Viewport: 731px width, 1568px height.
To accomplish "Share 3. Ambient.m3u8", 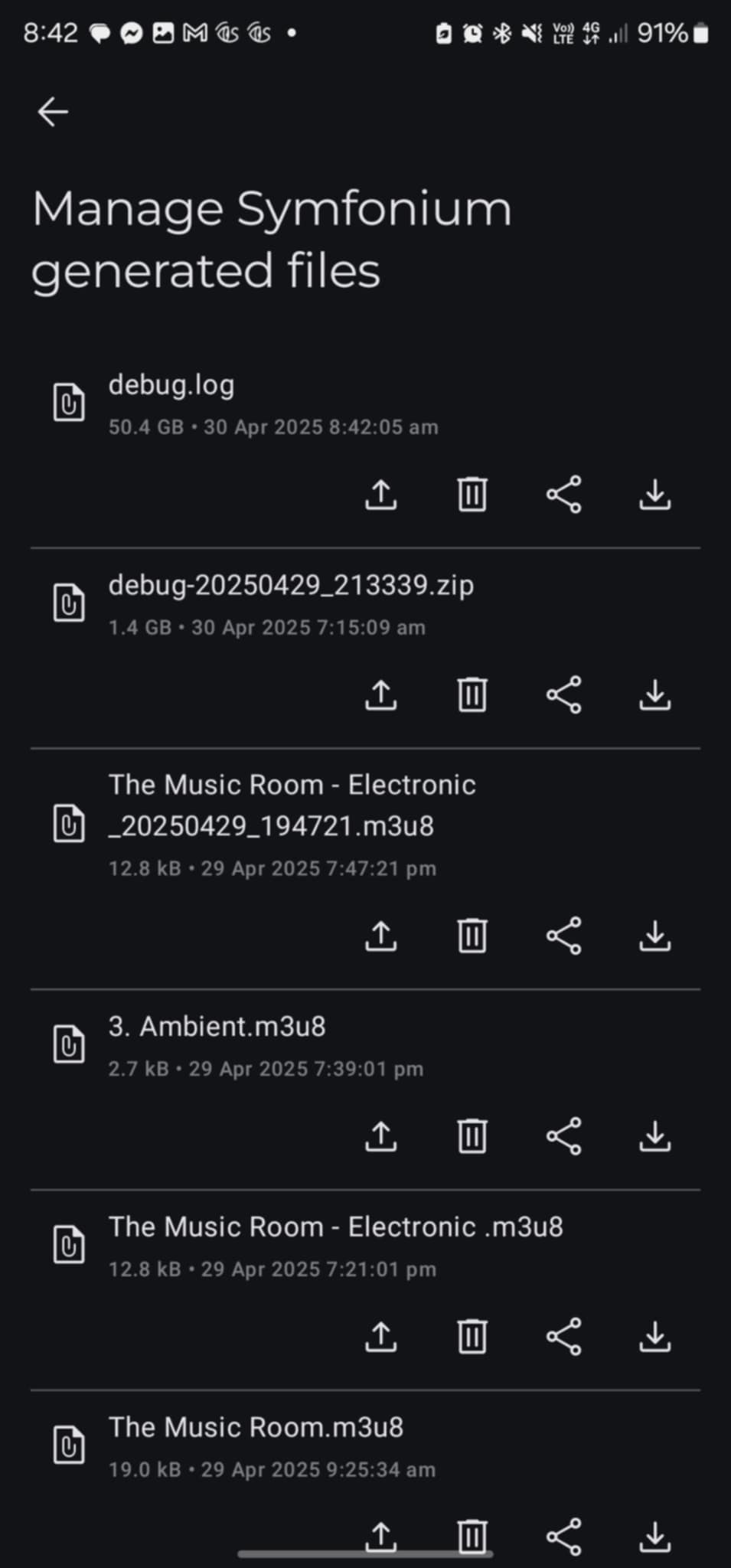I will (x=564, y=1136).
